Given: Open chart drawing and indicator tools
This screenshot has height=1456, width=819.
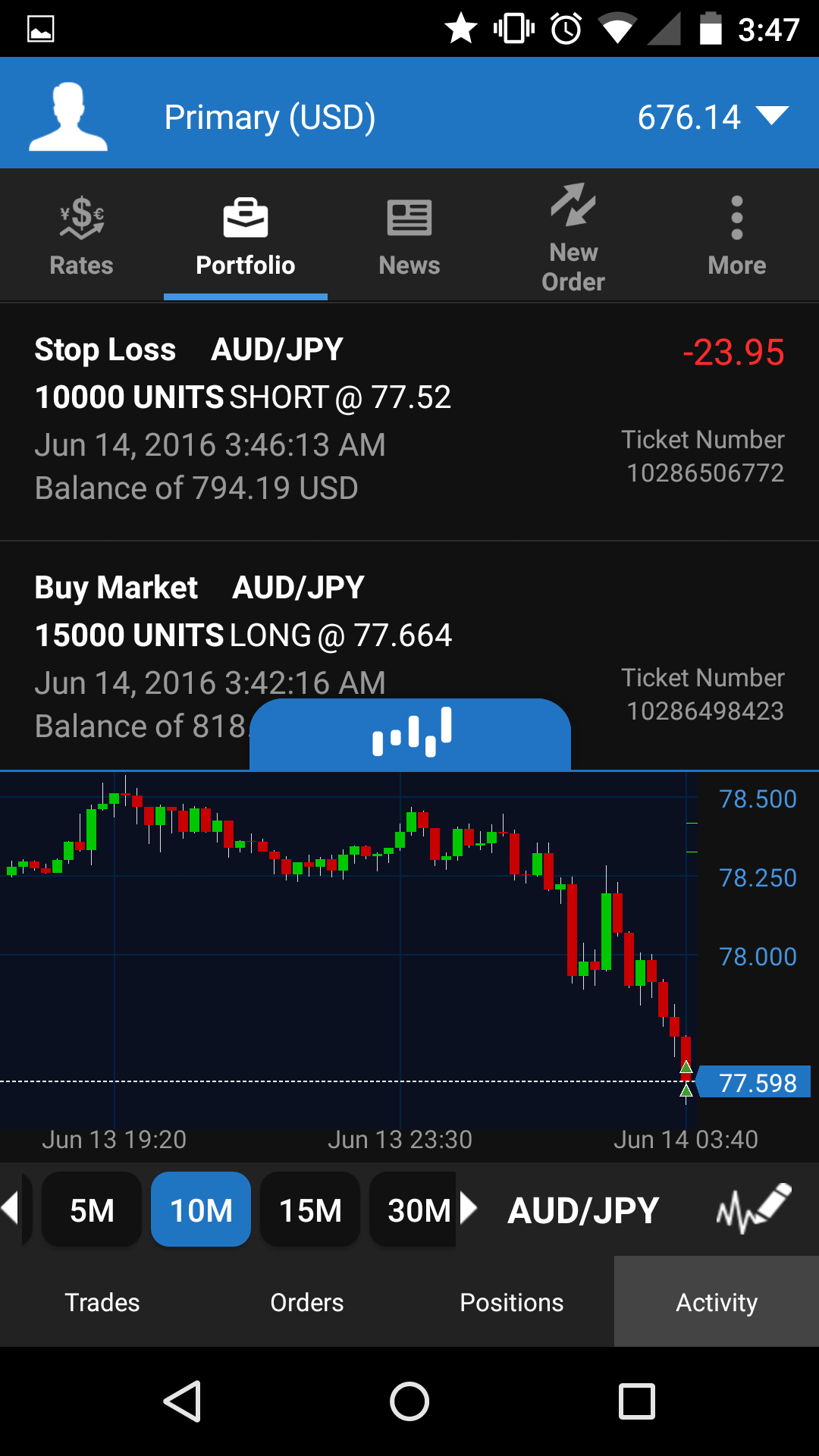Looking at the screenshot, I should [753, 1209].
